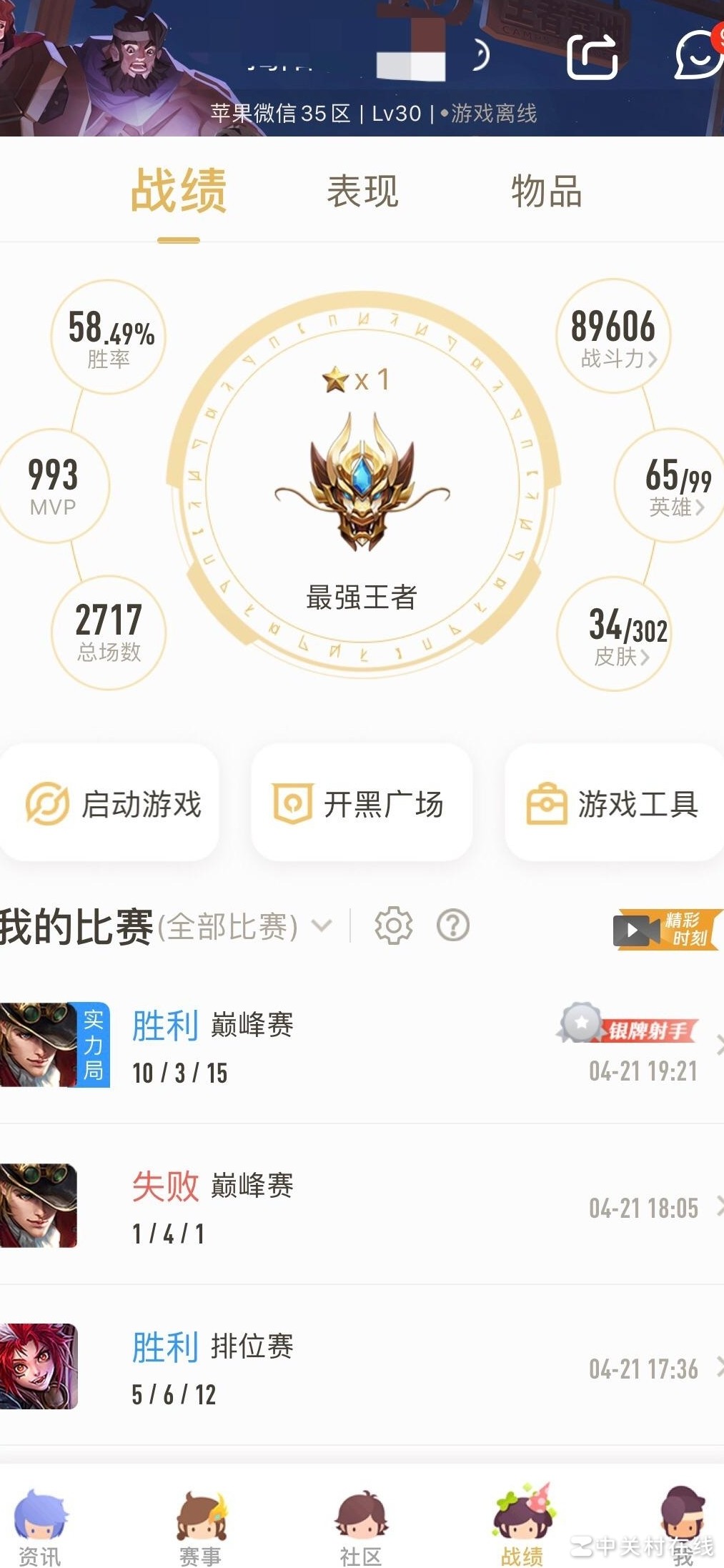Switch to the 表现 performance tab

point(363,190)
